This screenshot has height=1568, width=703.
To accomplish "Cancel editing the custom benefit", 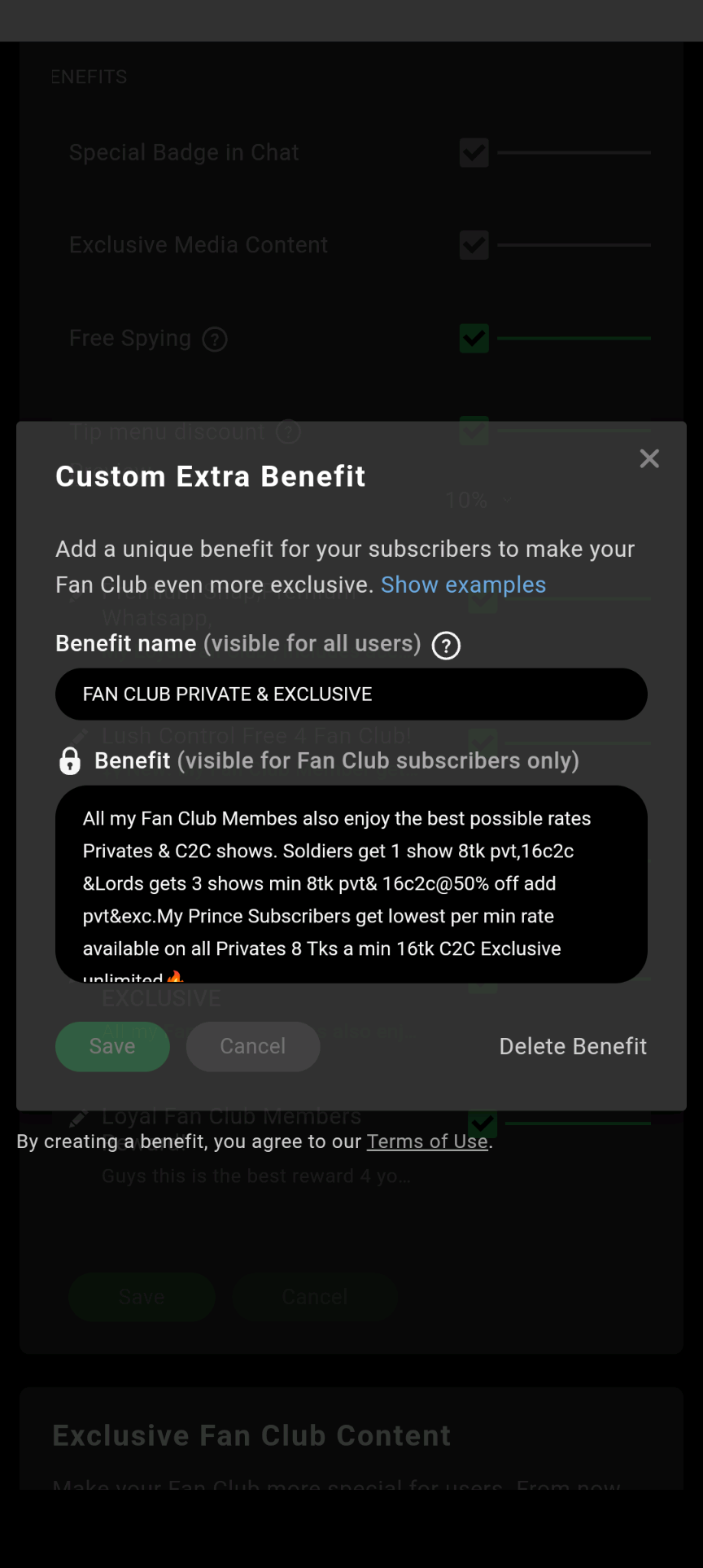I will [253, 1046].
